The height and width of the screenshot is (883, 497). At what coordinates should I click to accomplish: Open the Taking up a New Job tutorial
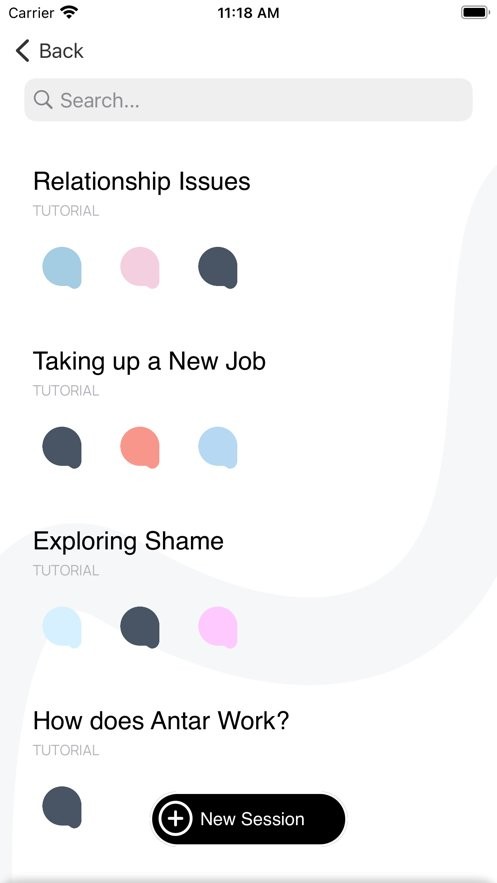[149, 361]
